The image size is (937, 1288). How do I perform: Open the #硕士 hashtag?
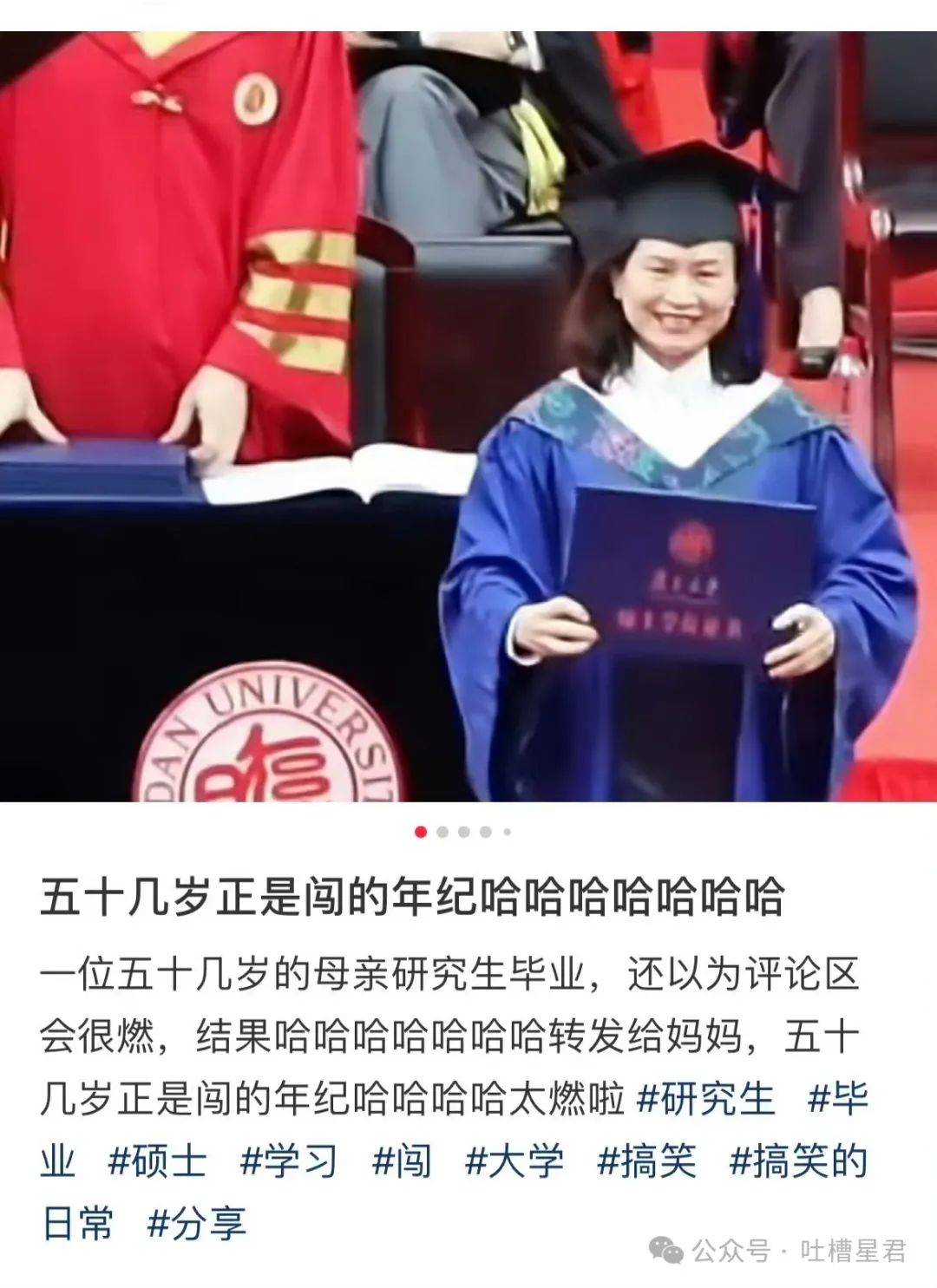(157, 1161)
